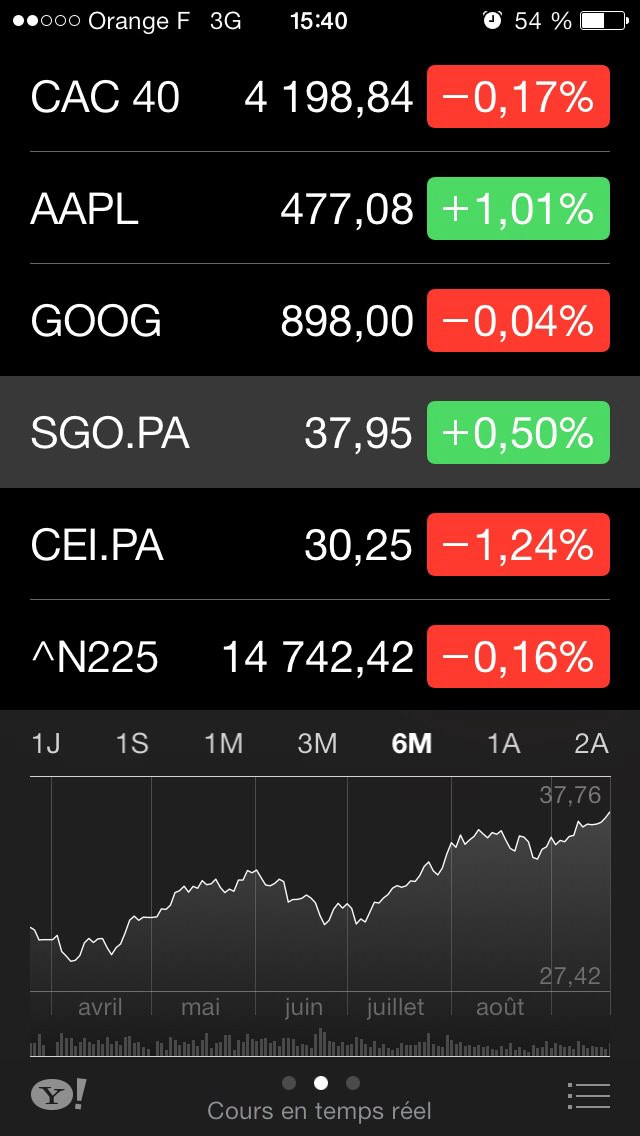Viewport: 640px width, 1136px height.
Task: Switch chart to 1A range
Action: pyautogui.click(x=504, y=744)
